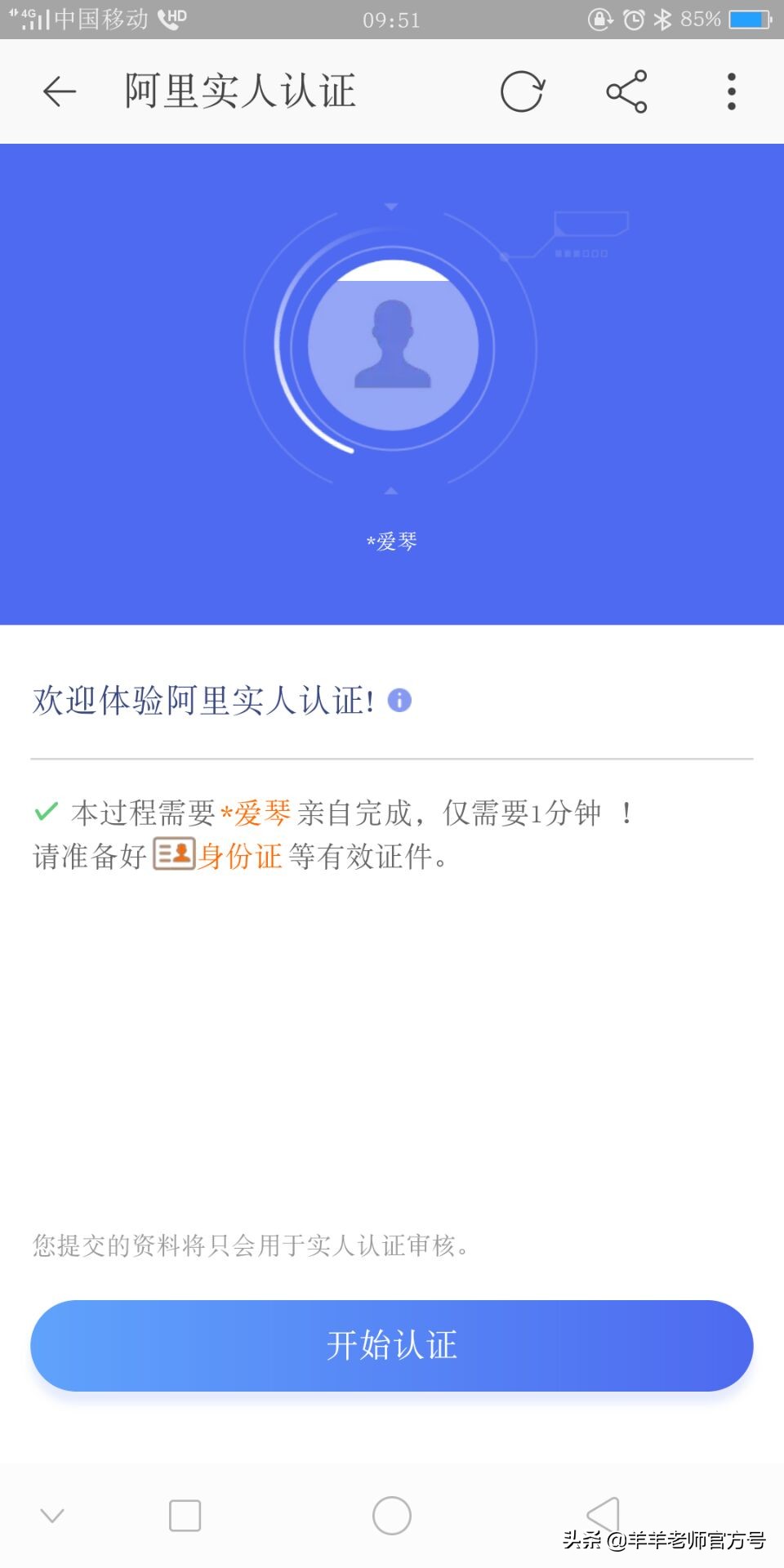Tap the rotation lock status icon

599,18
